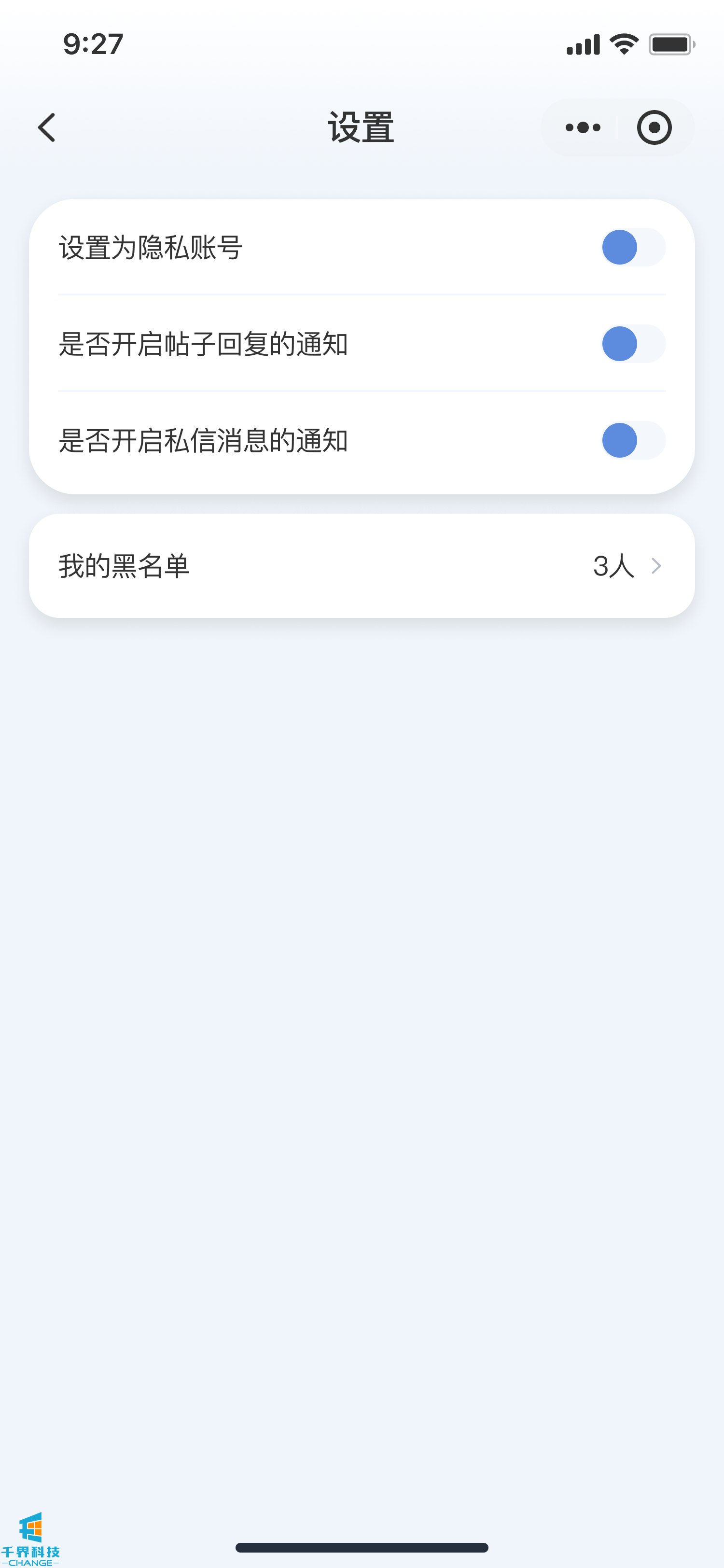The width and height of the screenshot is (724, 1568).
Task: Open 我的黑名单 list
Action: [362, 566]
